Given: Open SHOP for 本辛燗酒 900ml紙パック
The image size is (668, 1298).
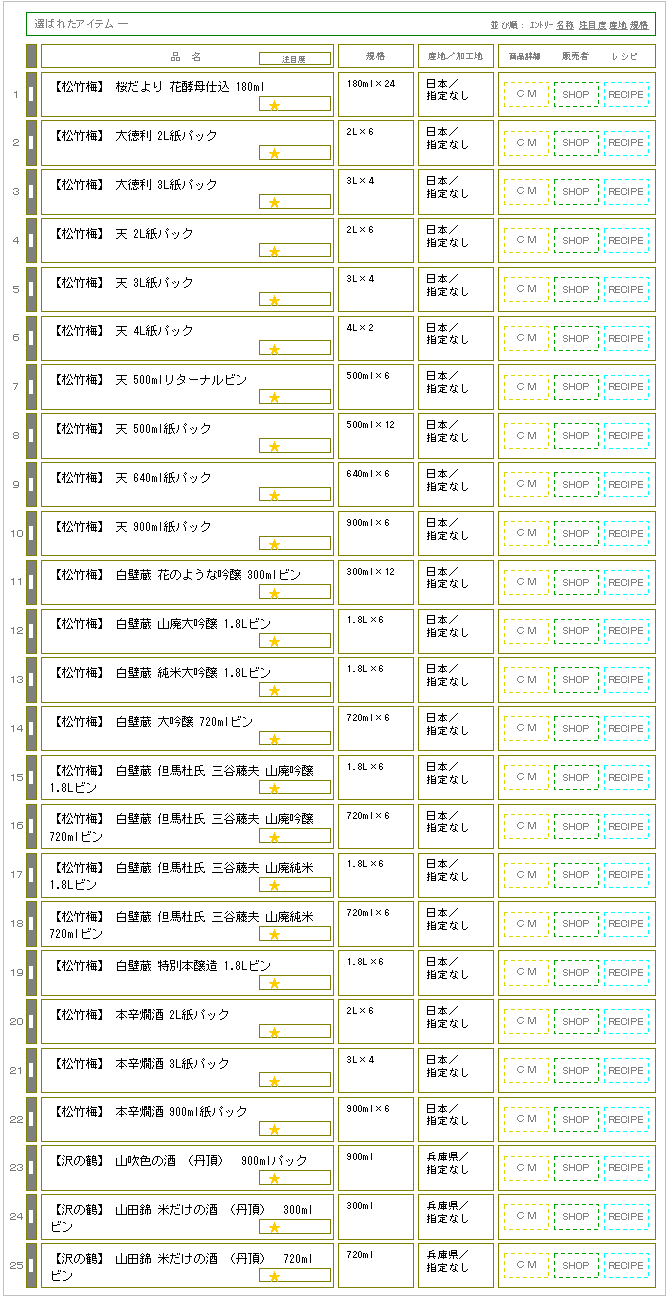Looking at the screenshot, I should (x=576, y=1120).
